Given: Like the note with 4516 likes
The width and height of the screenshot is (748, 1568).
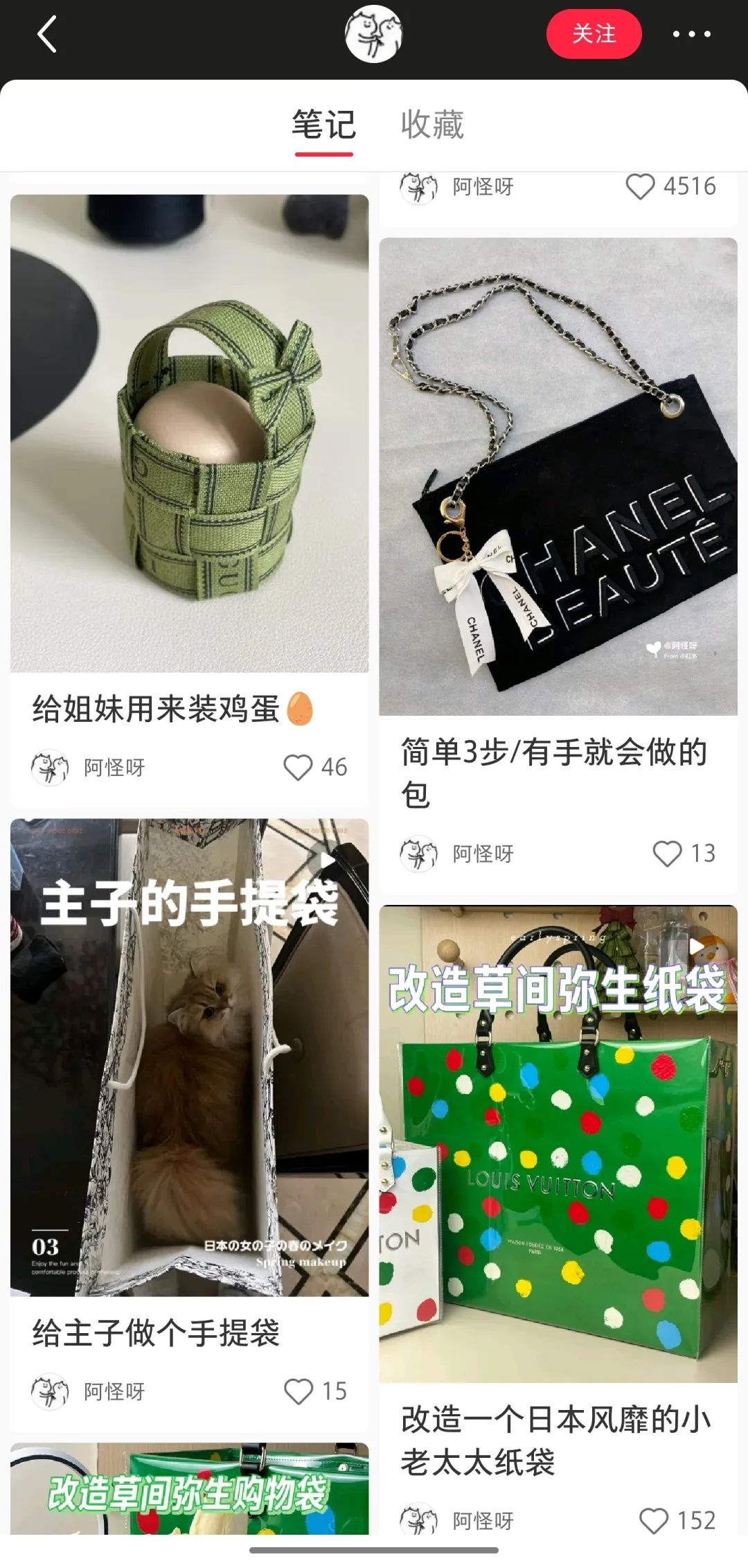Looking at the screenshot, I should point(639,186).
